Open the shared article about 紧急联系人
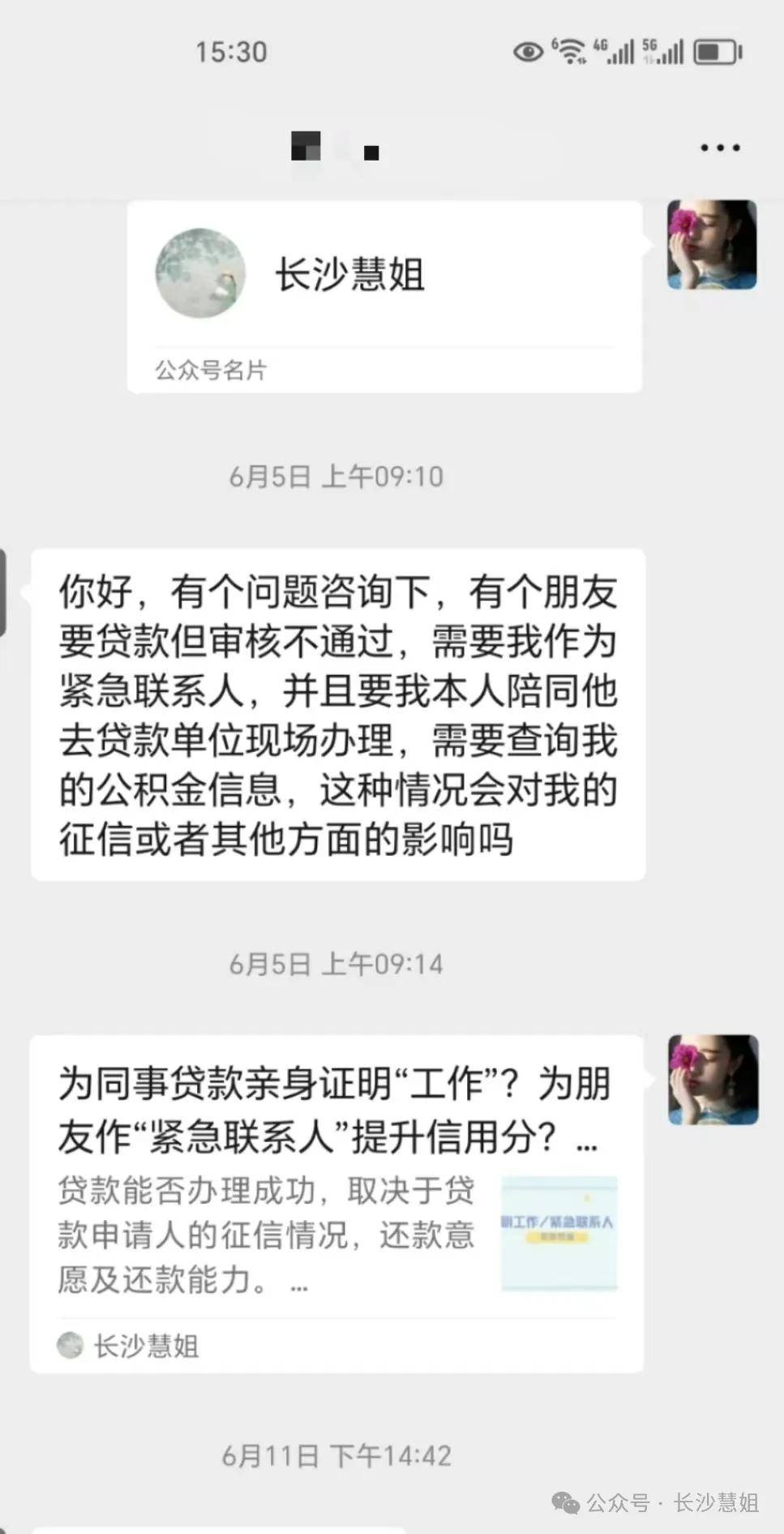784x1534 pixels. 336,1202
